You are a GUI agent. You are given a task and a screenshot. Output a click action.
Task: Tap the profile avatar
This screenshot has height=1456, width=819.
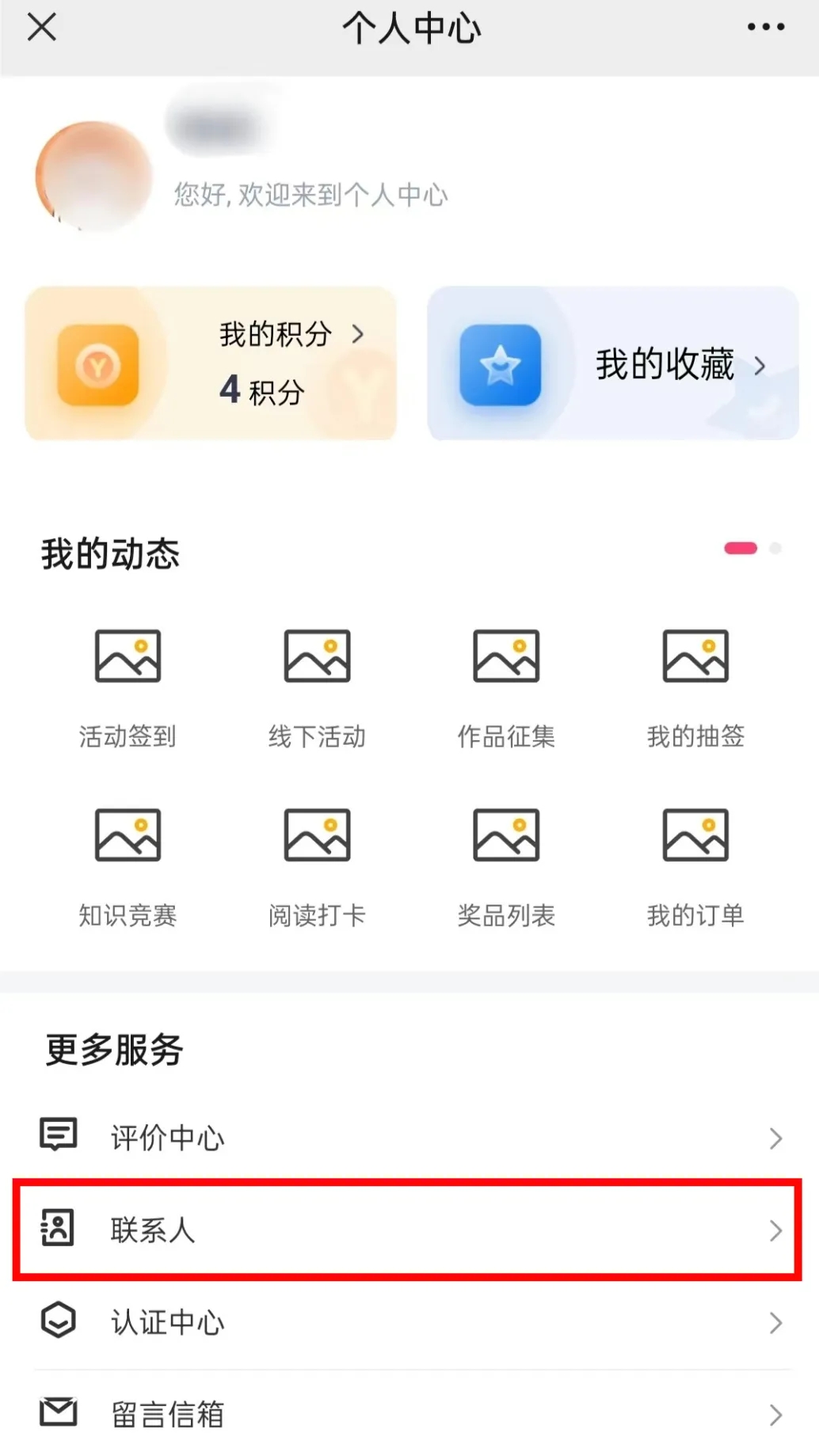(93, 176)
